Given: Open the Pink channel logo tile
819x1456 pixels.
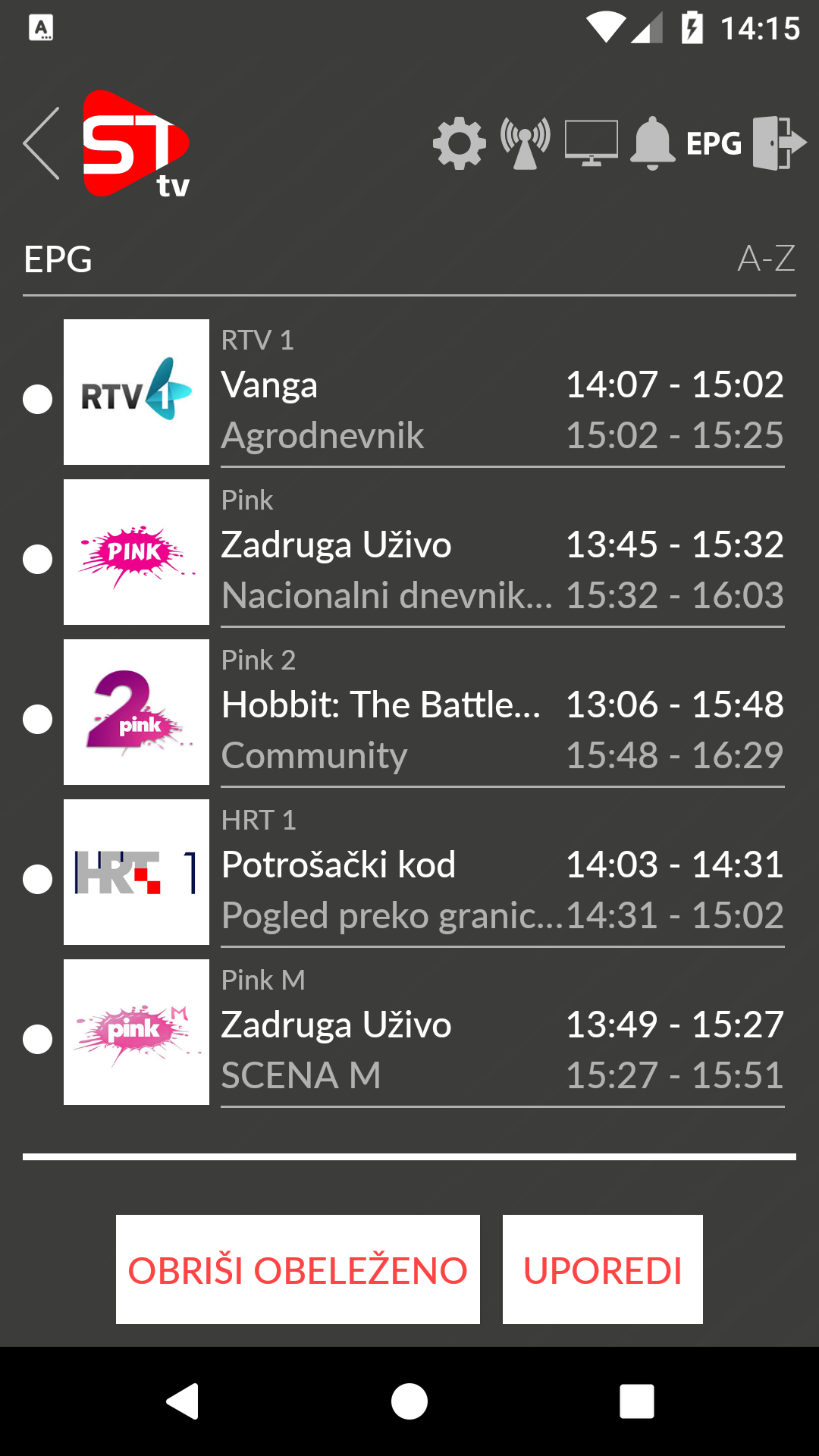Looking at the screenshot, I should (136, 552).
